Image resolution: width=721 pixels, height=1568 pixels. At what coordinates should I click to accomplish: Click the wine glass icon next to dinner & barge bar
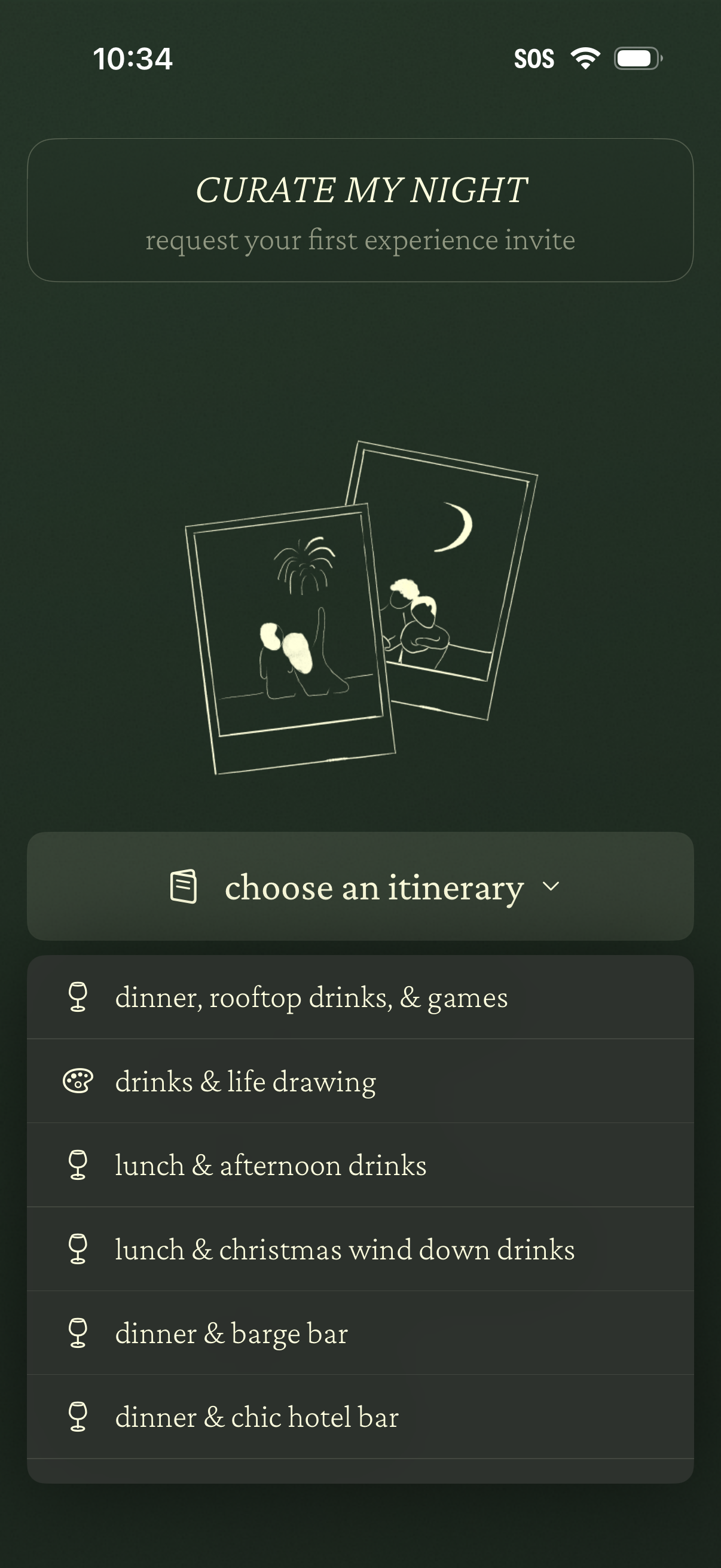point(78,1333)
